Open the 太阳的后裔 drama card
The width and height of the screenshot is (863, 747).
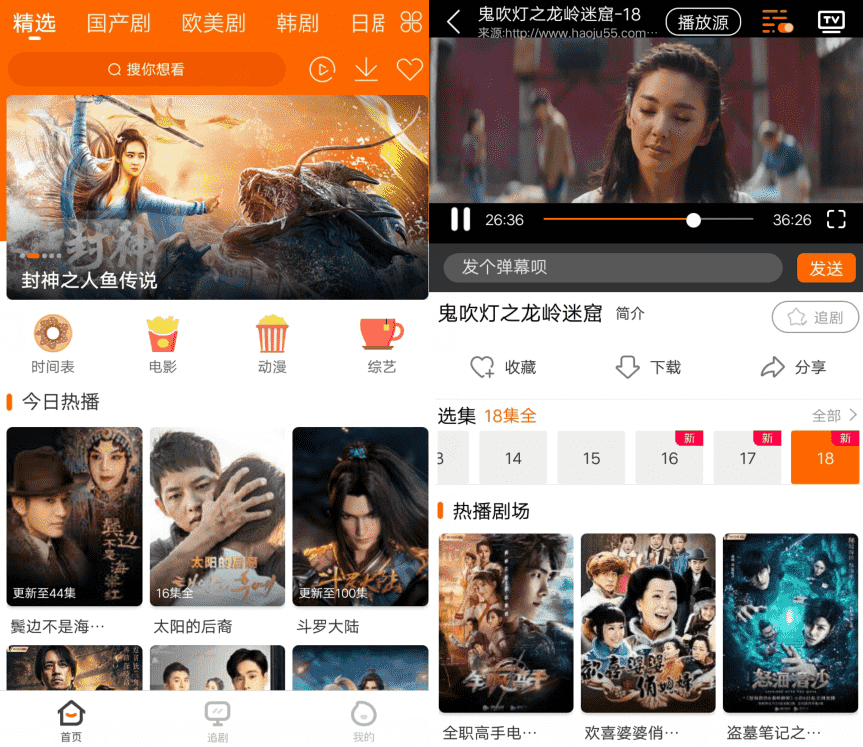(217, 530)
